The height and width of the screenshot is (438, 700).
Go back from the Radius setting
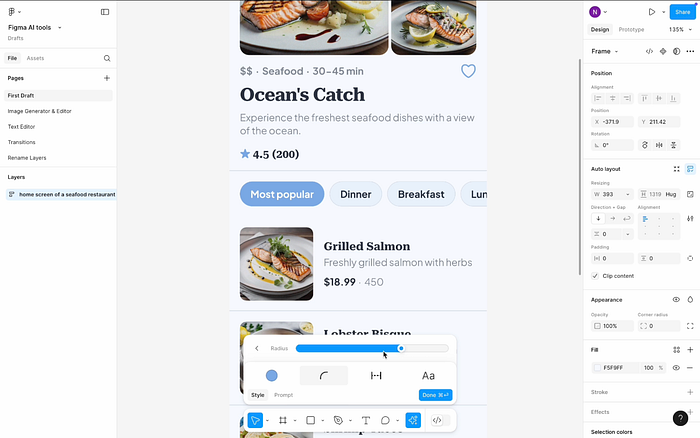click(257, 348)
